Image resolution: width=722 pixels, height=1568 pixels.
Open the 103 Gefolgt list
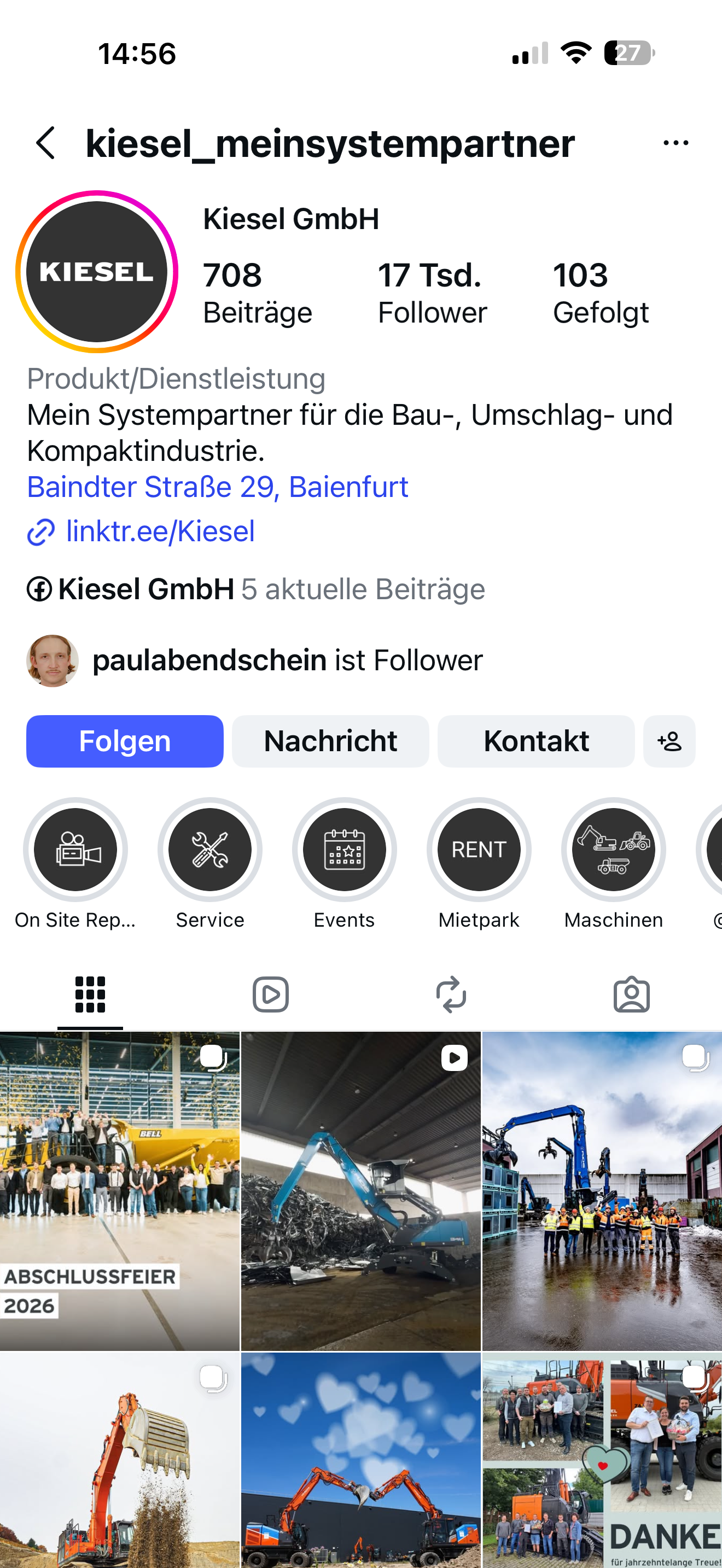click(x=600, y=293)
